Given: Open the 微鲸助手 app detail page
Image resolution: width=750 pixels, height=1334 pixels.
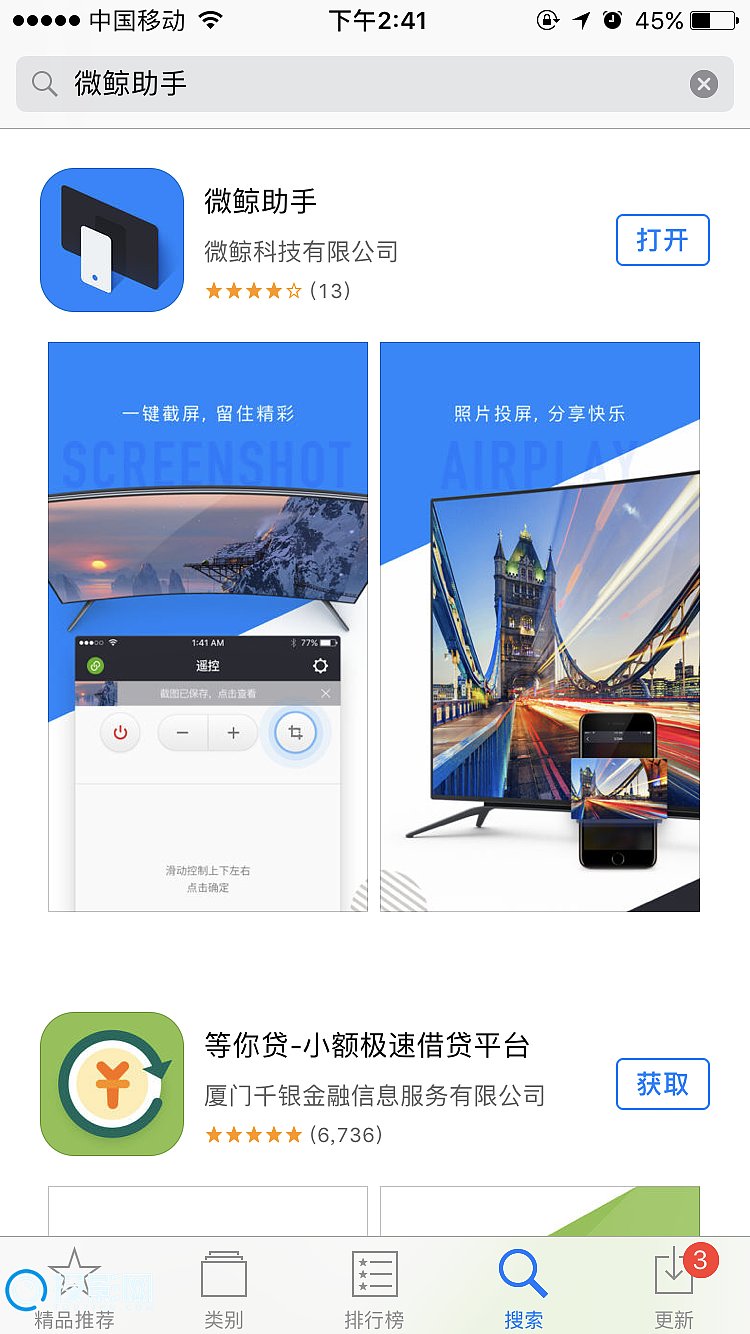Looking at the screenshot, I should coord(261,201).
